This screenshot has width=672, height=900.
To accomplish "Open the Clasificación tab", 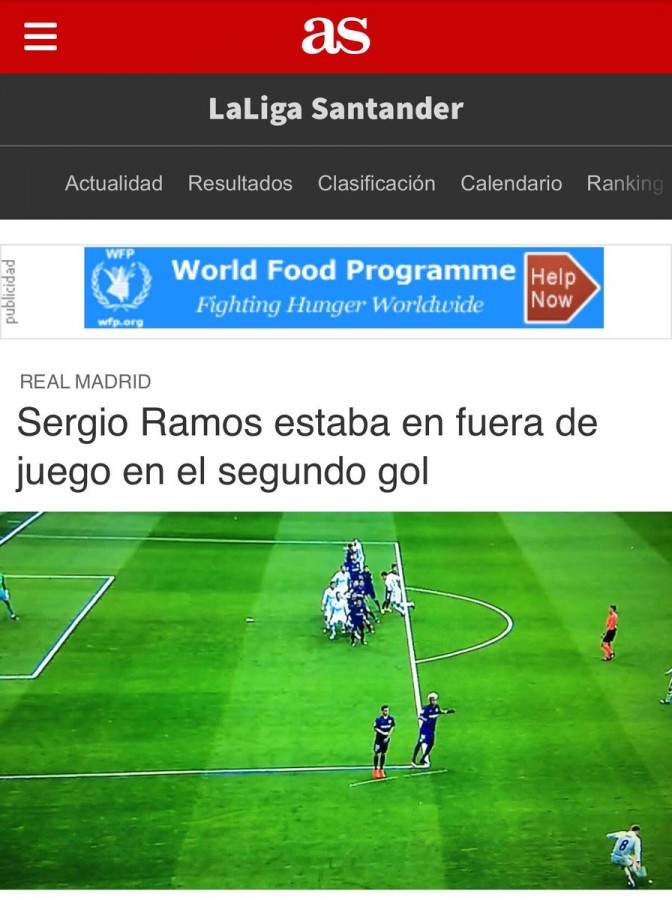I will (376, 184).
